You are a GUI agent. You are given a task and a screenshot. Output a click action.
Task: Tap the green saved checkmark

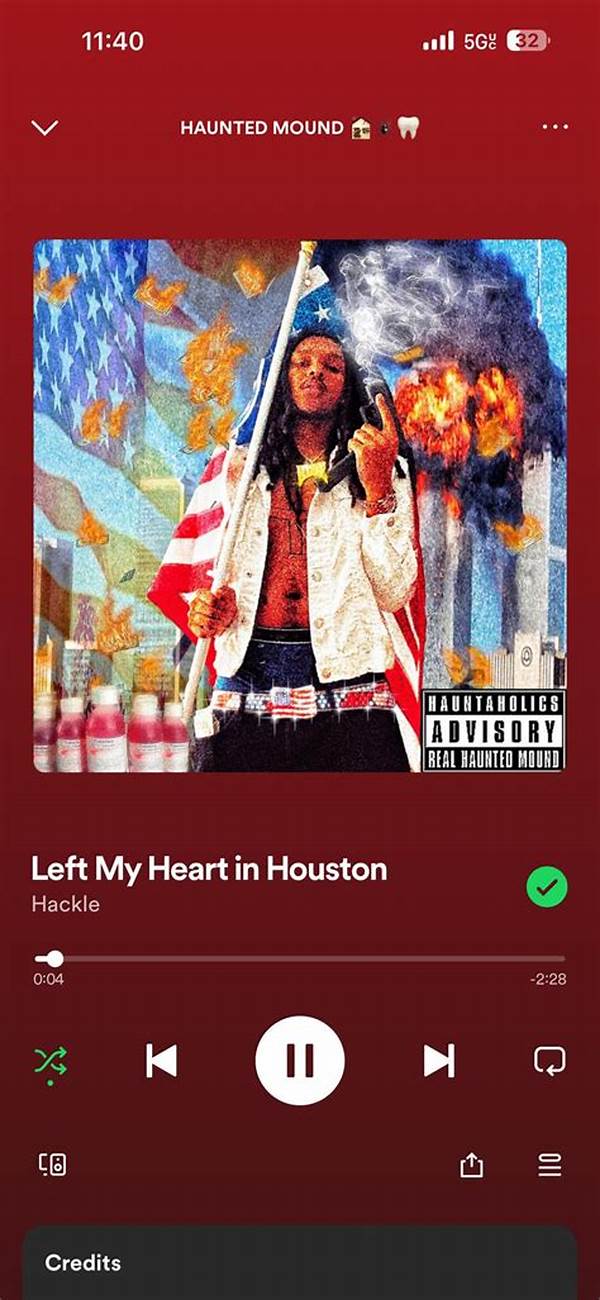[546, 886]
